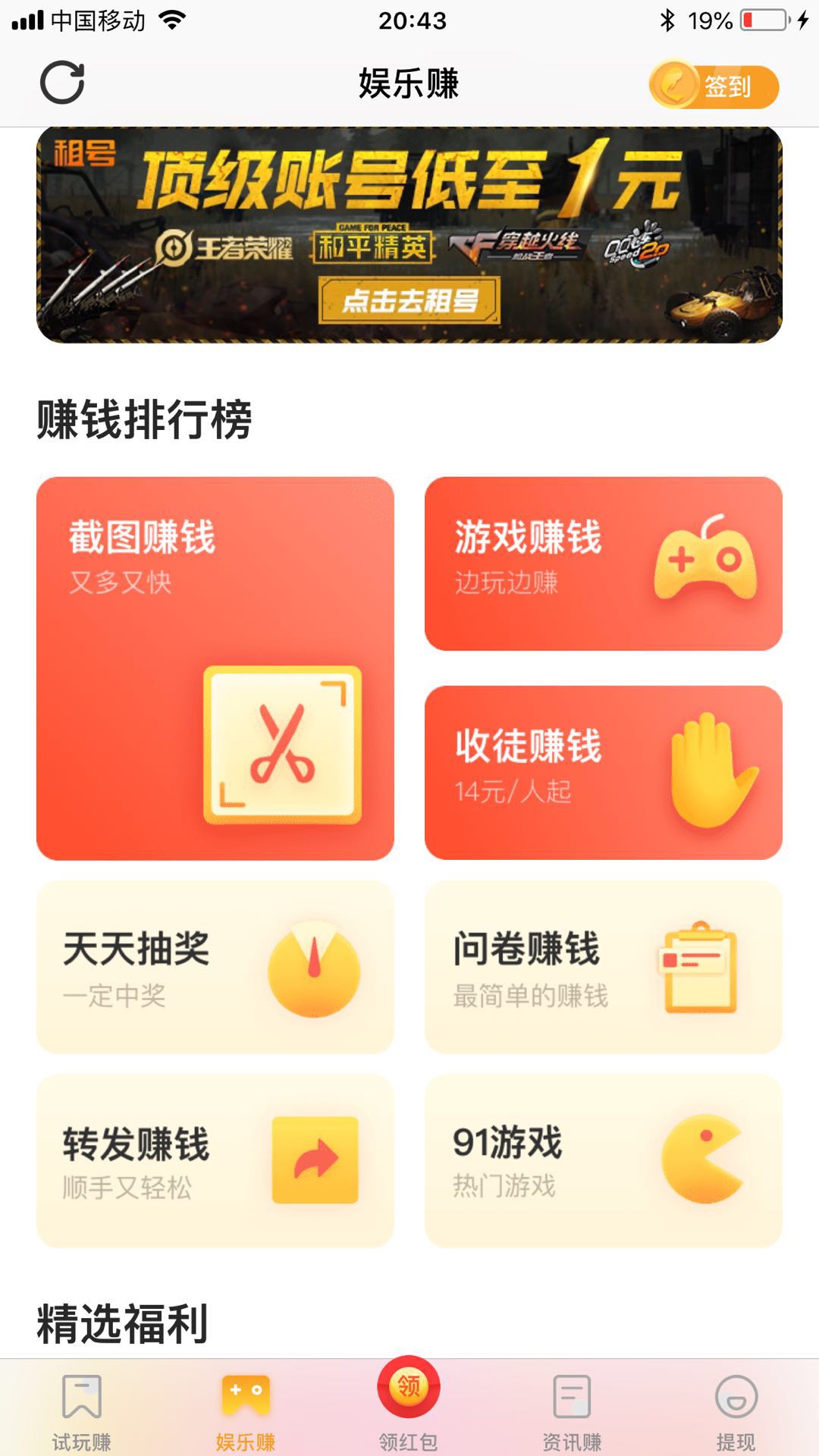Open the 收徒赚钱 card

point(603,772)
